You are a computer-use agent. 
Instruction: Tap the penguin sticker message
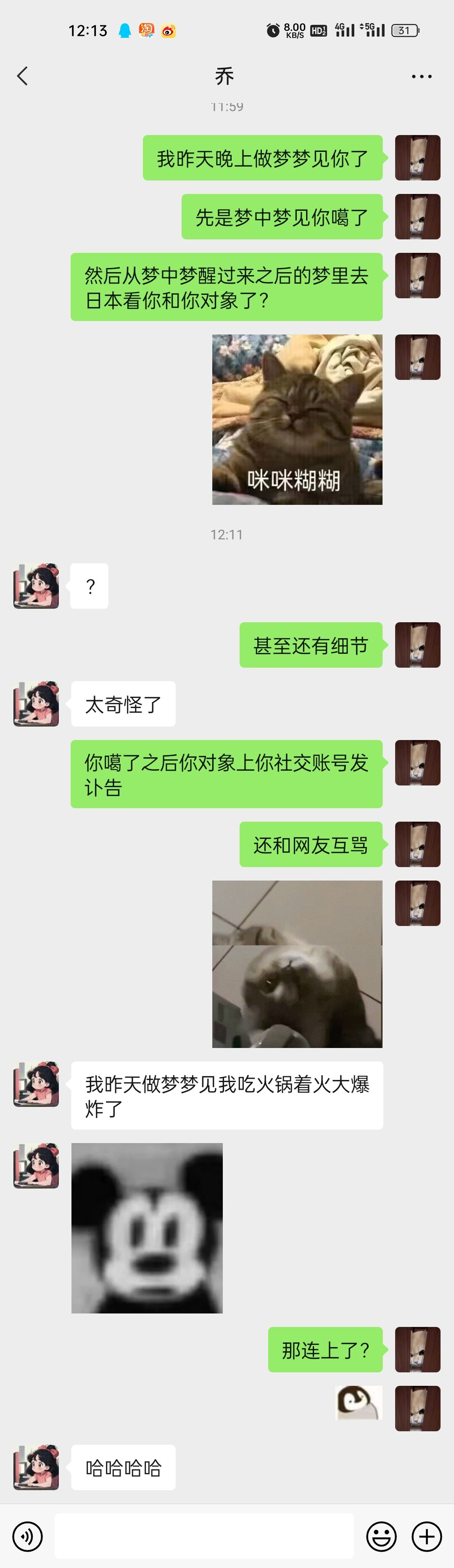tap(359, 1402)
